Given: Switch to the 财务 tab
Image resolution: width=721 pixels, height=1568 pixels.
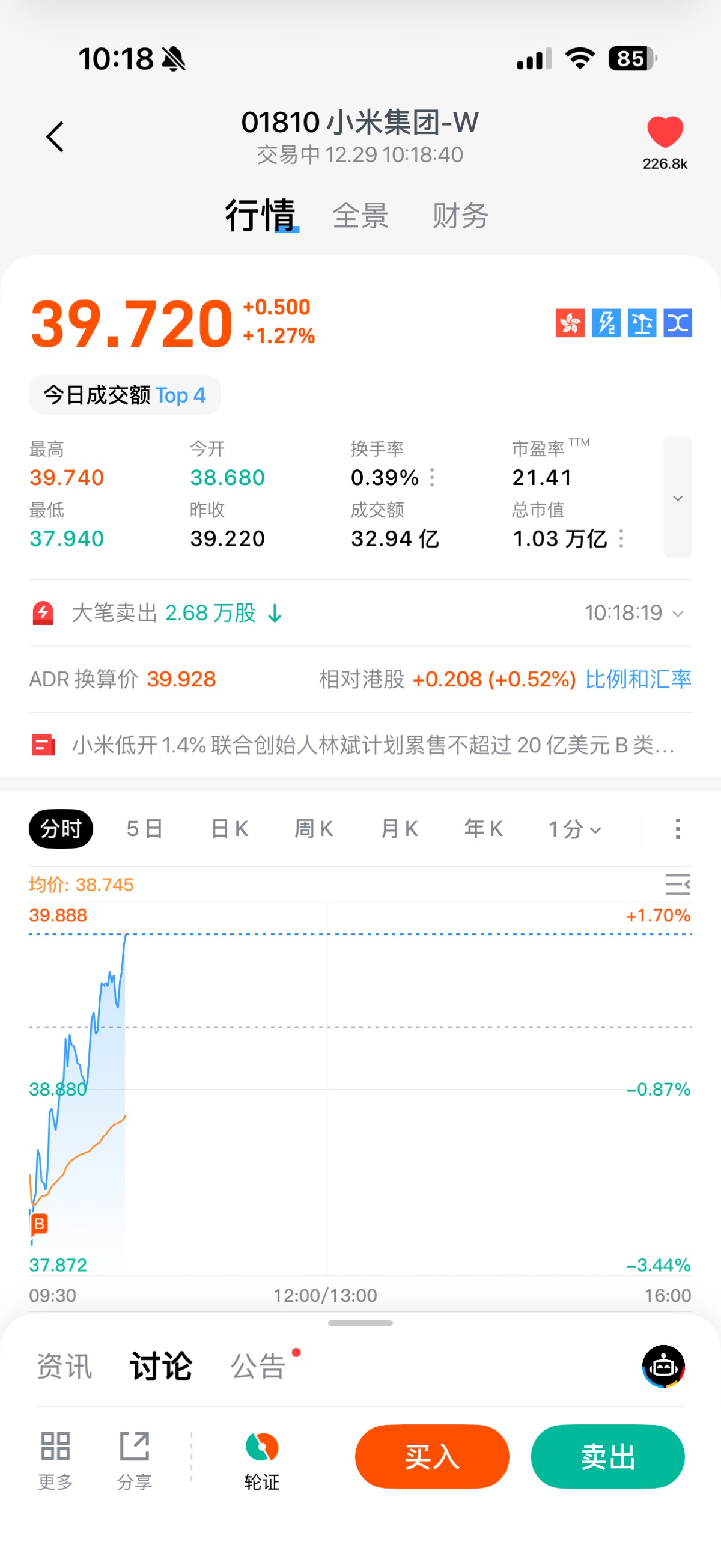Looking at the screenshot, I should pyautogui.click(x=460, y=216).
